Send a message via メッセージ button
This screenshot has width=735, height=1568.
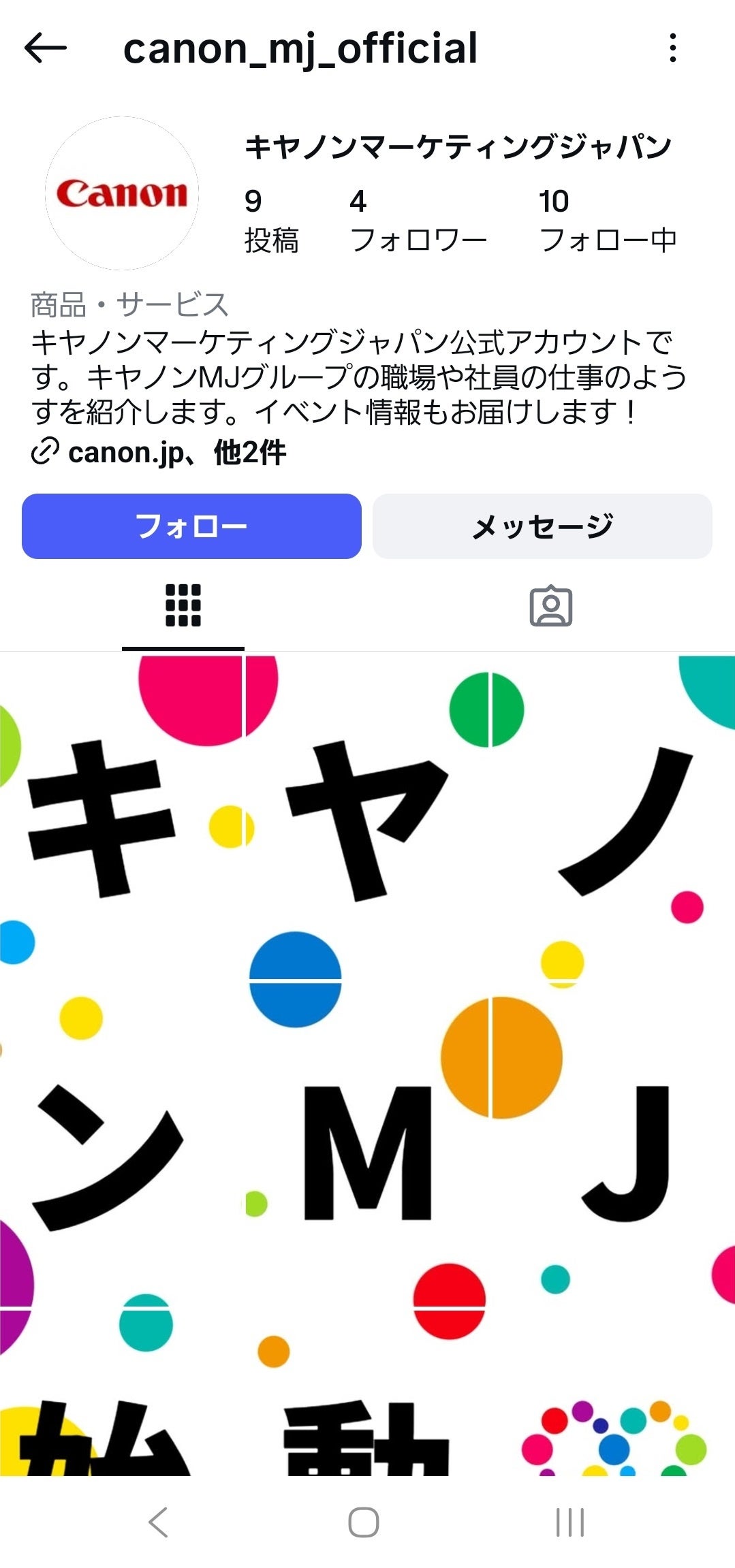pos(542,526)
